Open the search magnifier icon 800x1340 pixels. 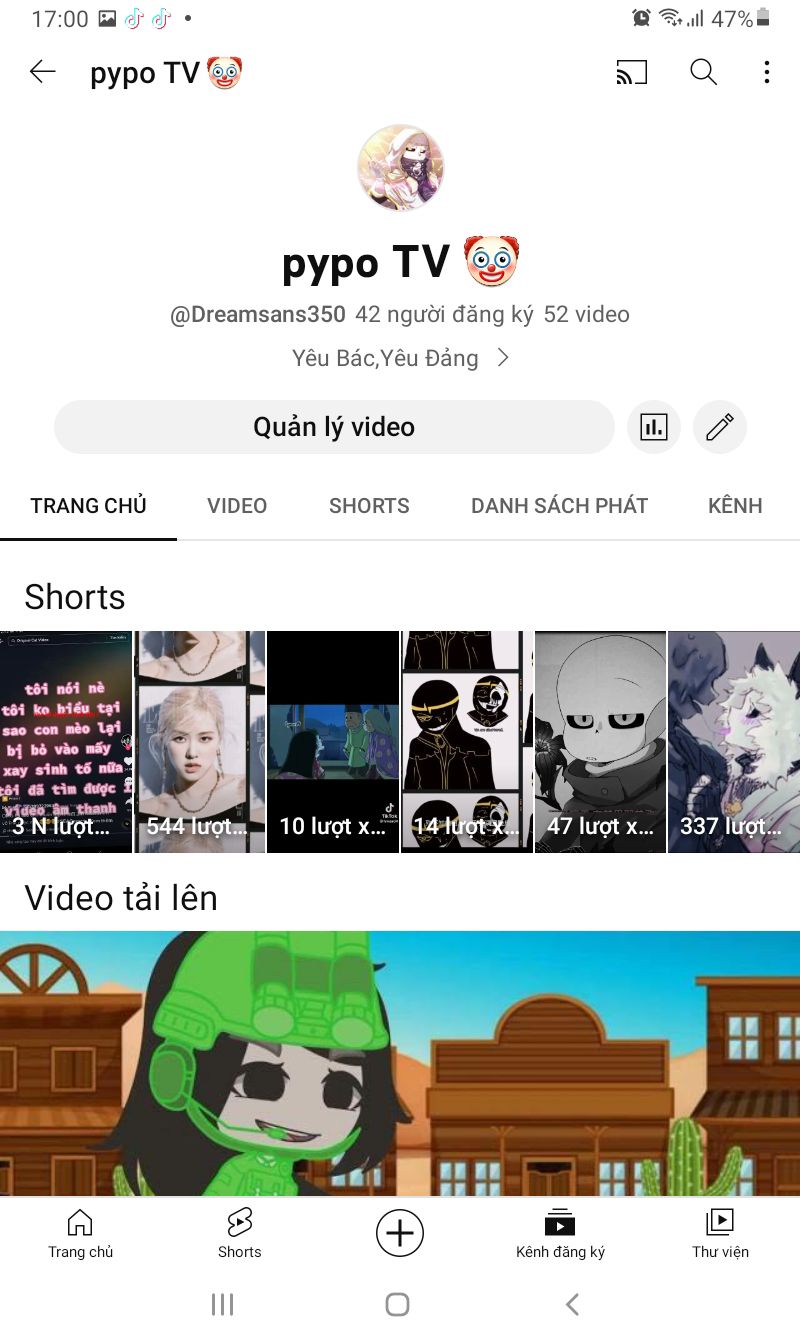tap(704, 72)
